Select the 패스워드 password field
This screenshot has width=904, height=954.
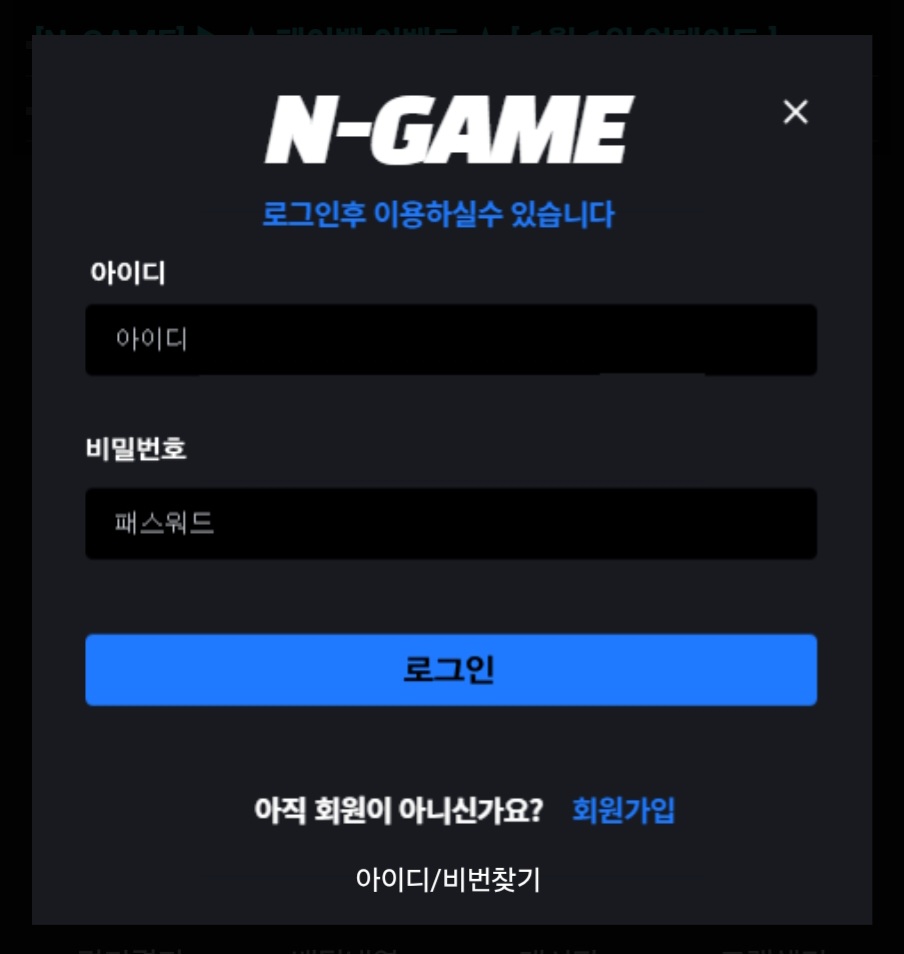pos(450,523)
